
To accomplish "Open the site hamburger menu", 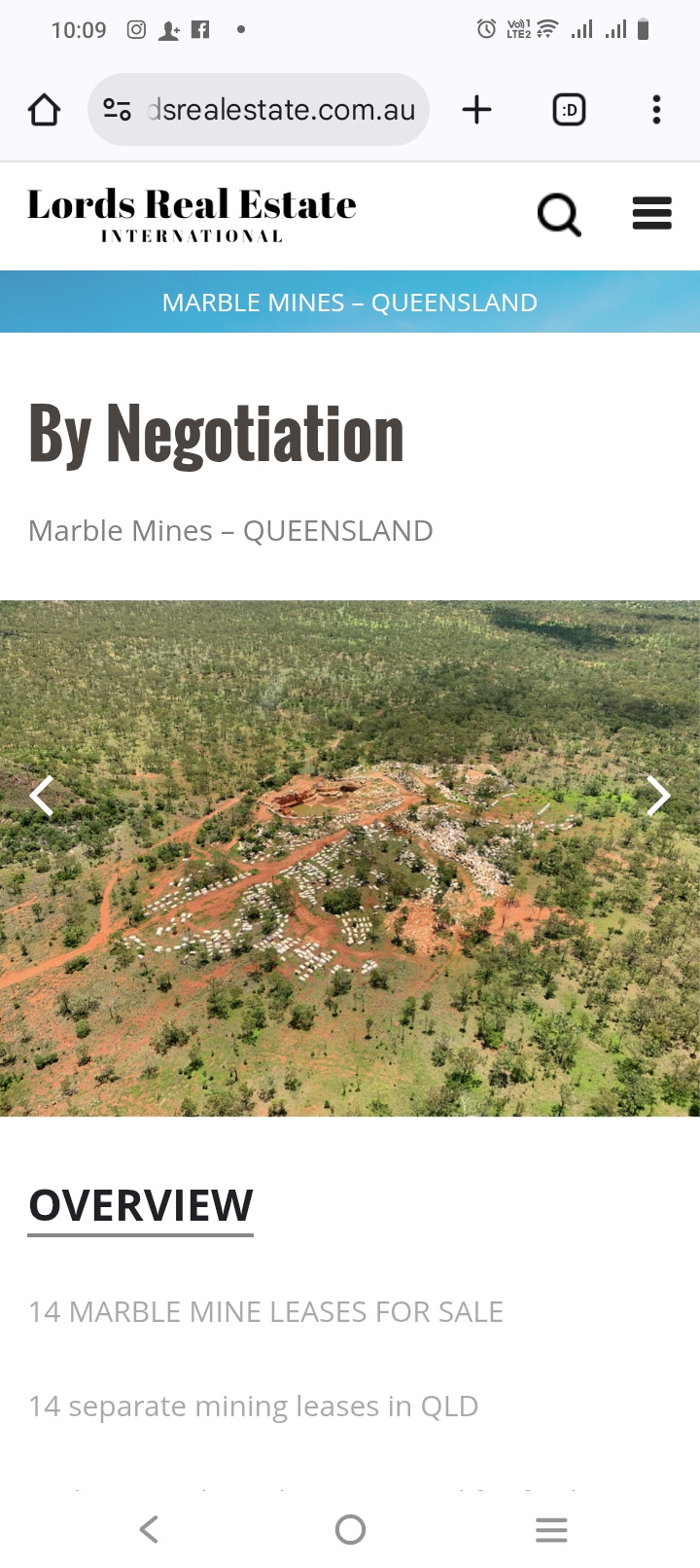I will [x=651, y=213].
